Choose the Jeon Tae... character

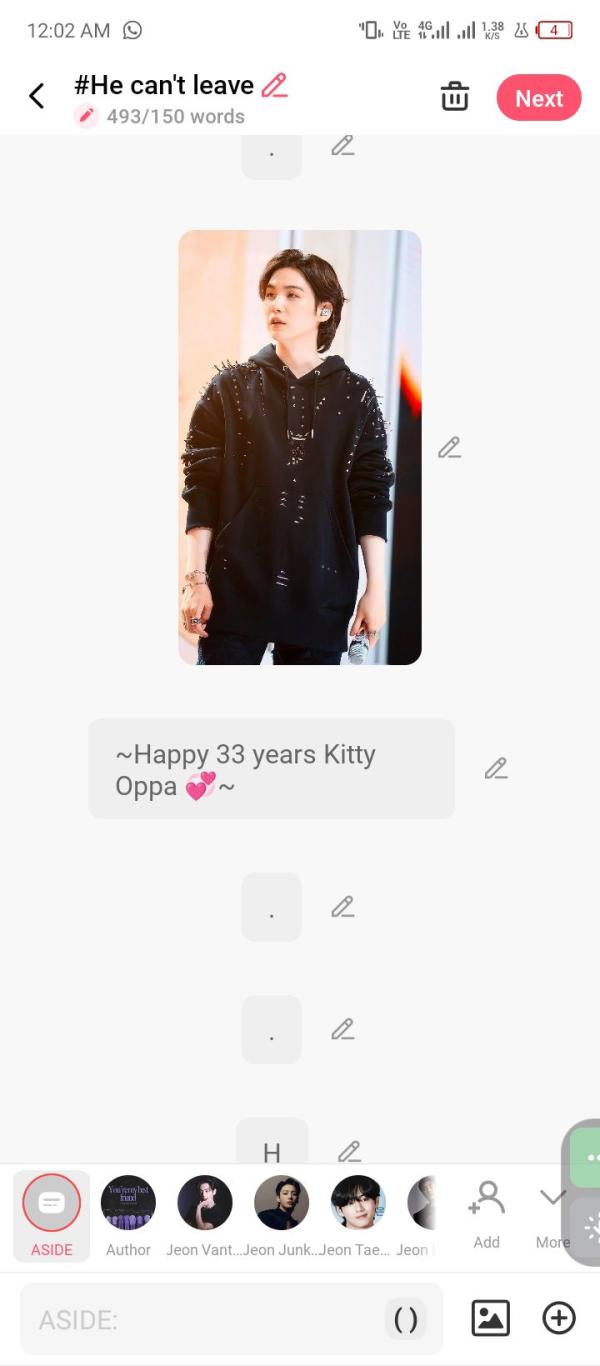click(x=358, y=1214)
